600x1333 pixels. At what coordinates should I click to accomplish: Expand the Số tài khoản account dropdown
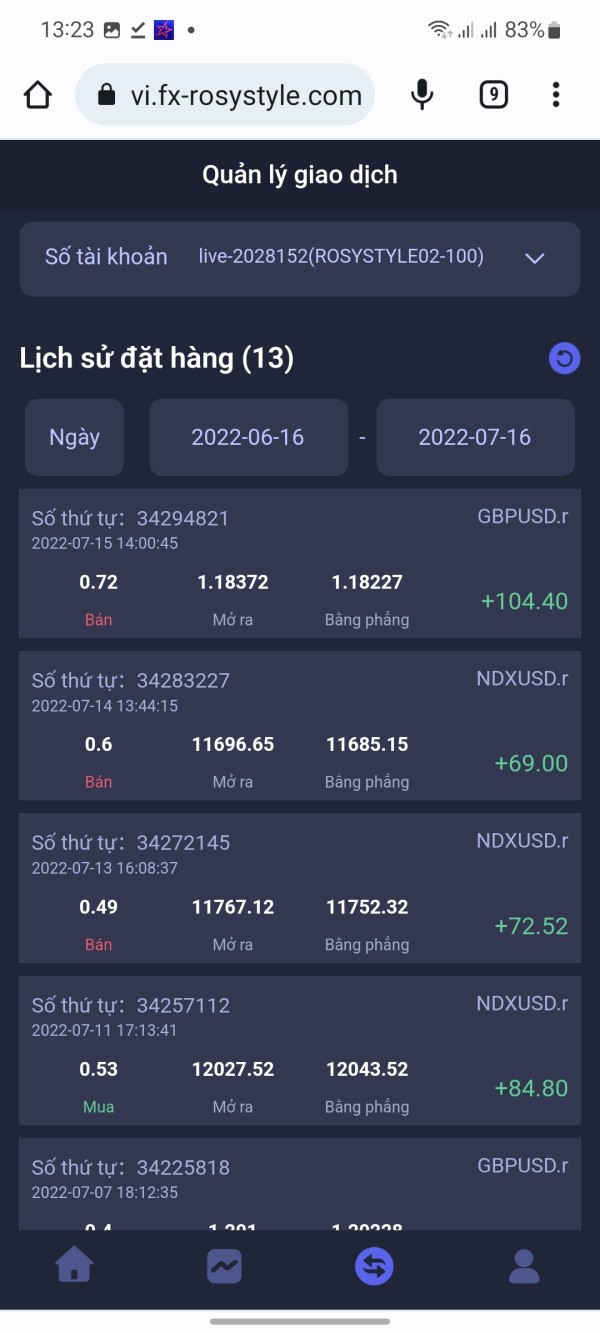300,258
